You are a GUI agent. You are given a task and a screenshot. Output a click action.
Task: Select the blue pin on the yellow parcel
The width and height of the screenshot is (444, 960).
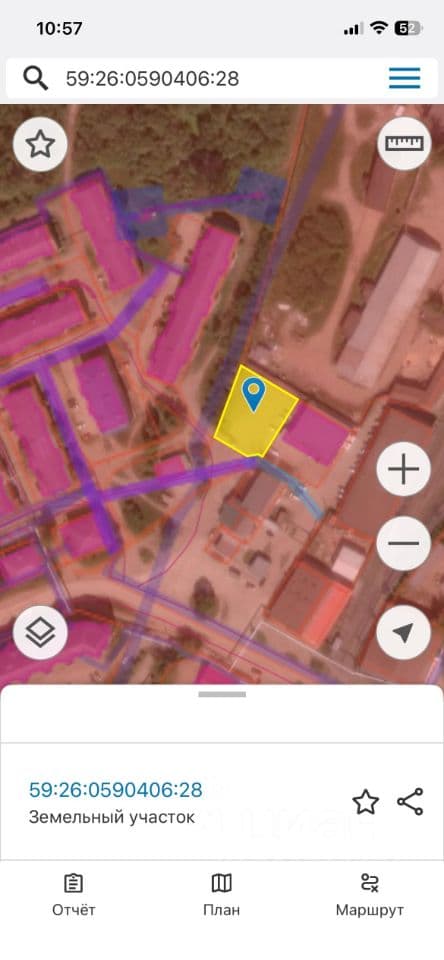pyautogui.click(x=253, y=394)
